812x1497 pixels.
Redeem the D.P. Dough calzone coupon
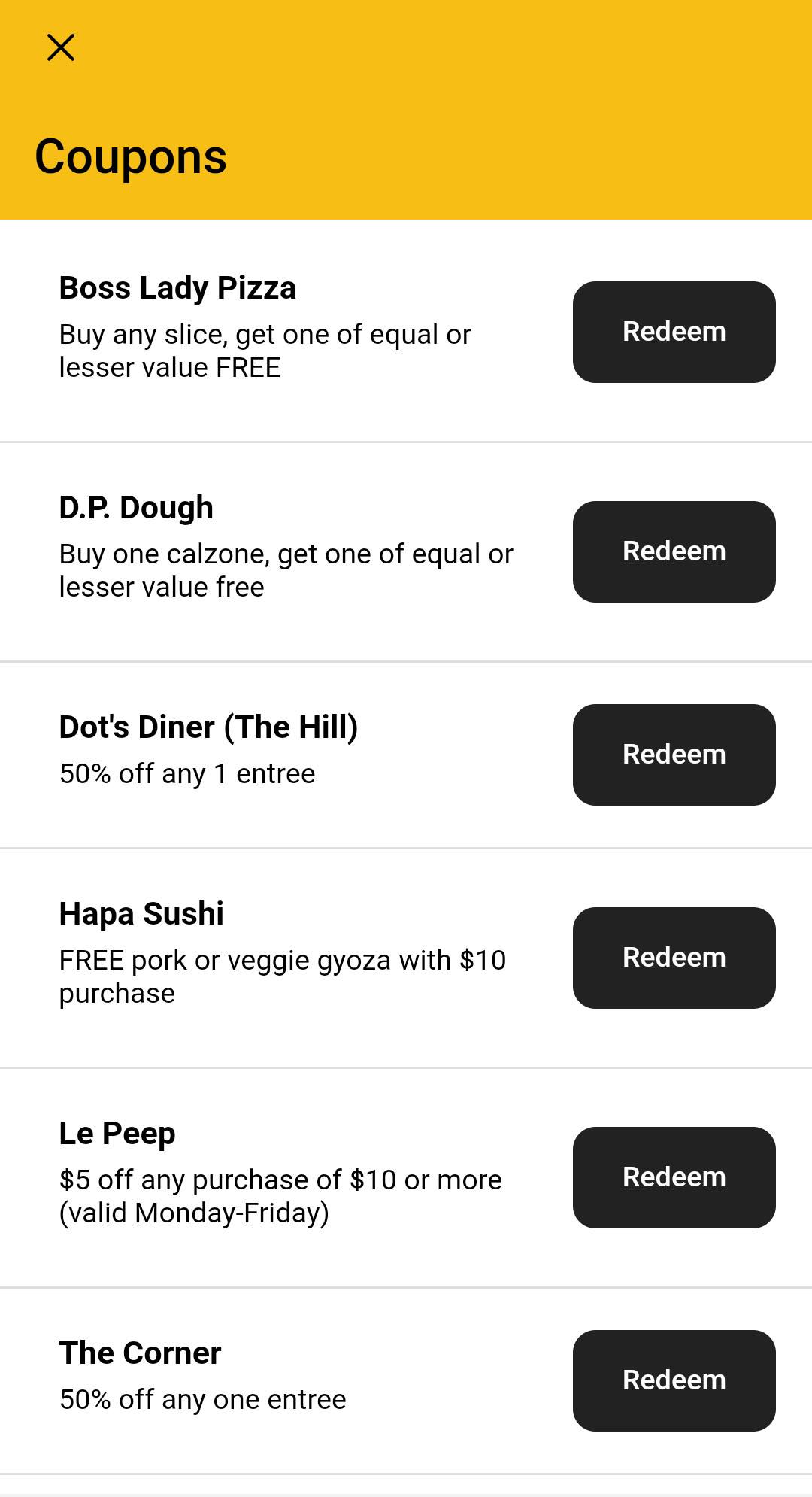click(674, 551)
